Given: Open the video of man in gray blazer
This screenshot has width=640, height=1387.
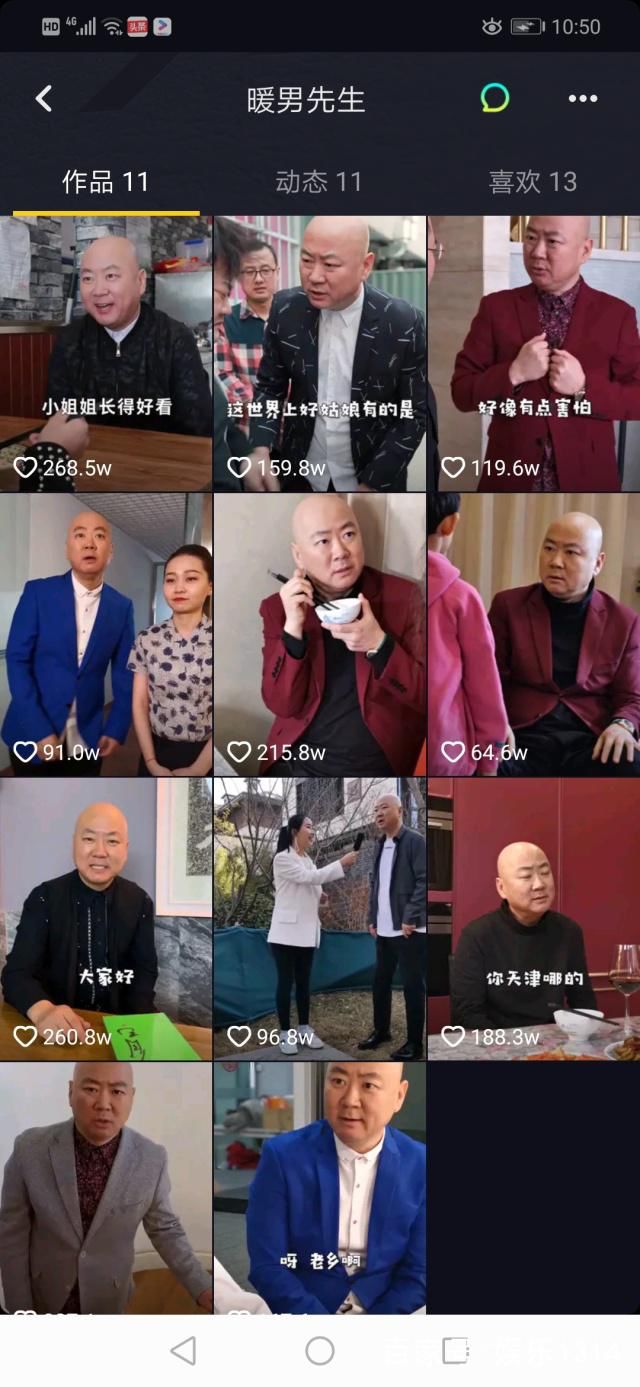Looking at the screenshot, I should coord(106,1188).
